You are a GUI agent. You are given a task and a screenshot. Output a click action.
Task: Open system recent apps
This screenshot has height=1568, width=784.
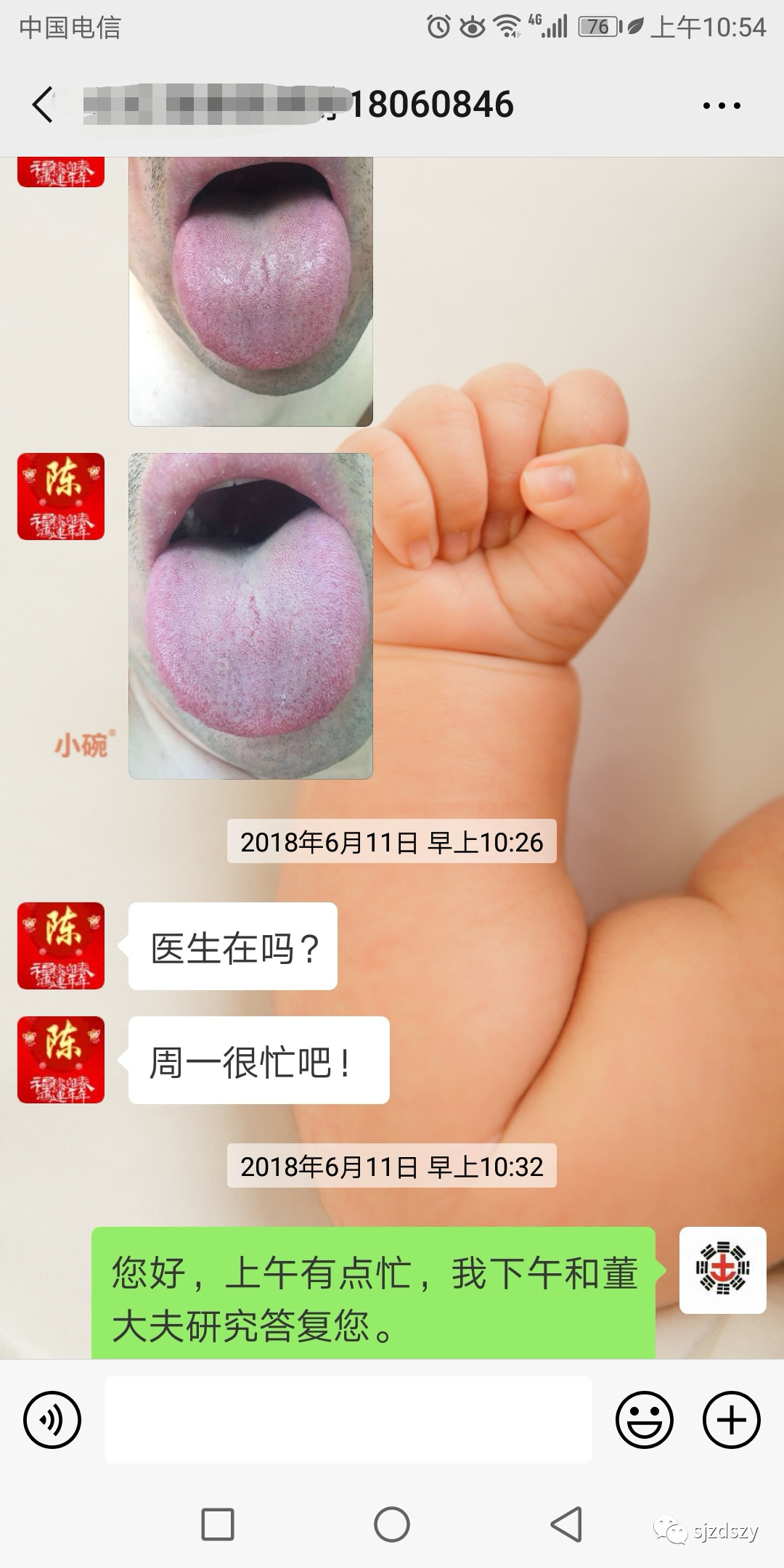(x=218, y=1524)
